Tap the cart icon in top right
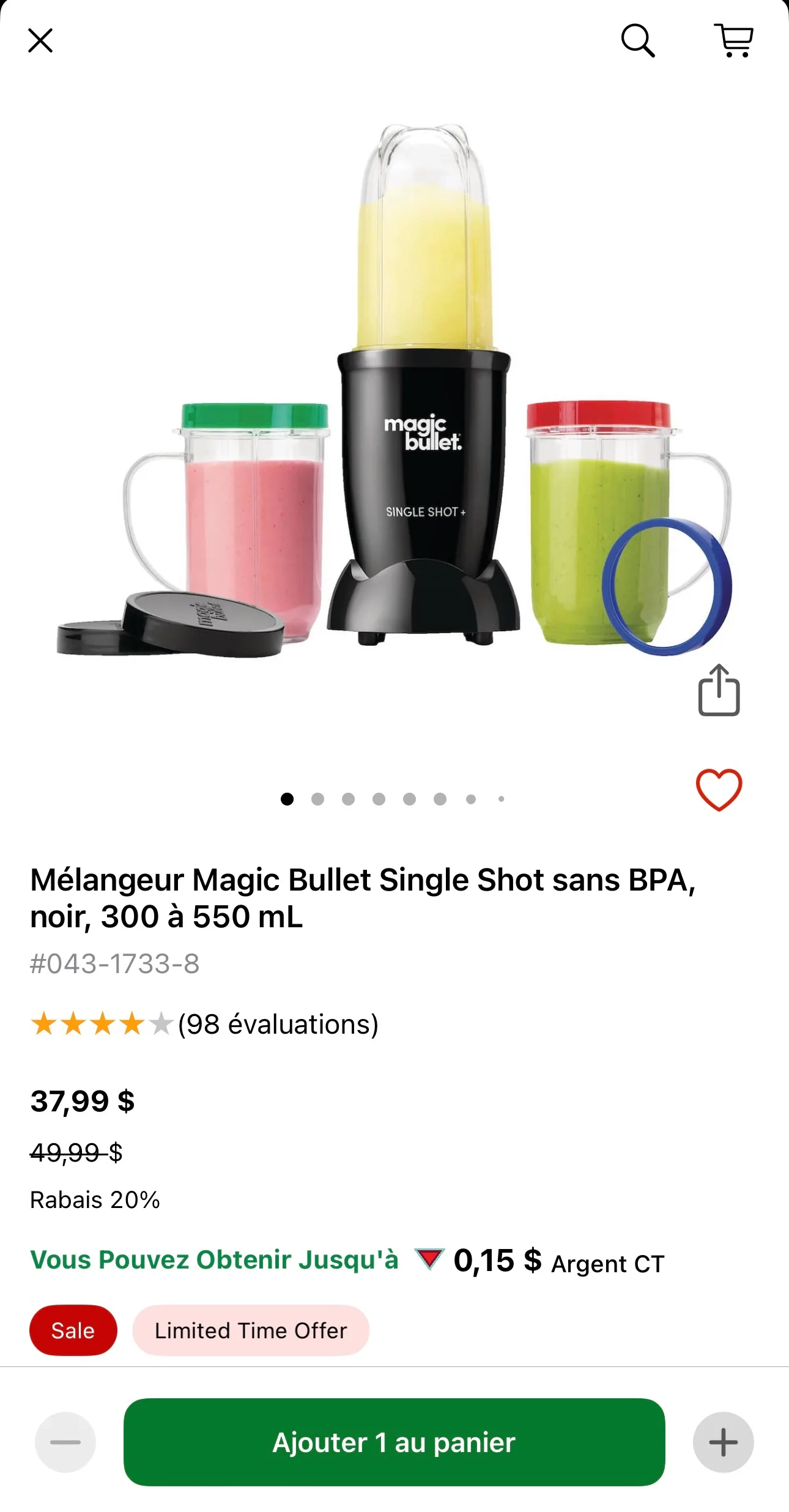The width and height of the screenshot is (789, 1512). (x=733, y=40)
